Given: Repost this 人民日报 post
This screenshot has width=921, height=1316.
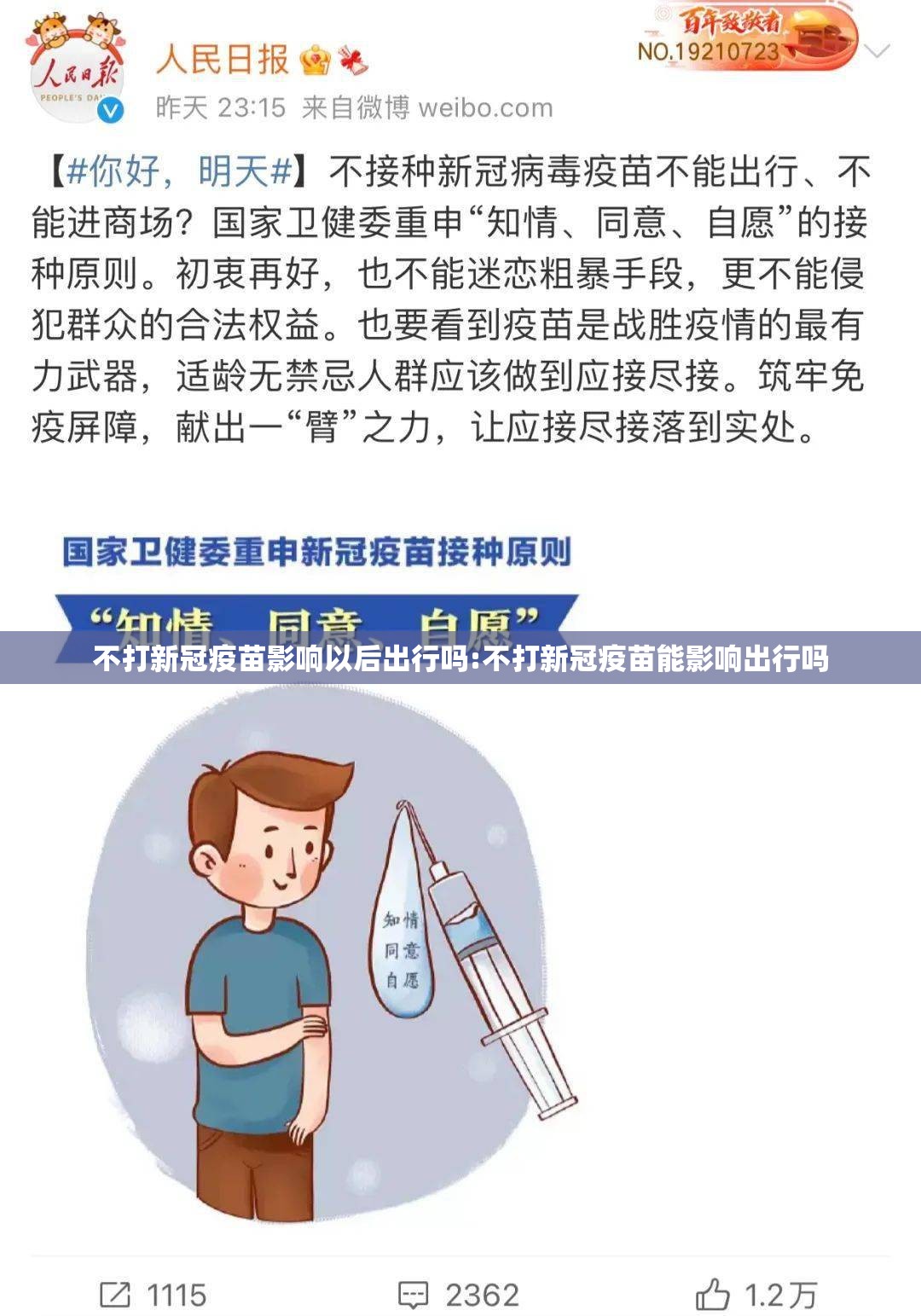Looking at the screenshot, I should pyautogui.click(x=153, y=1295).
